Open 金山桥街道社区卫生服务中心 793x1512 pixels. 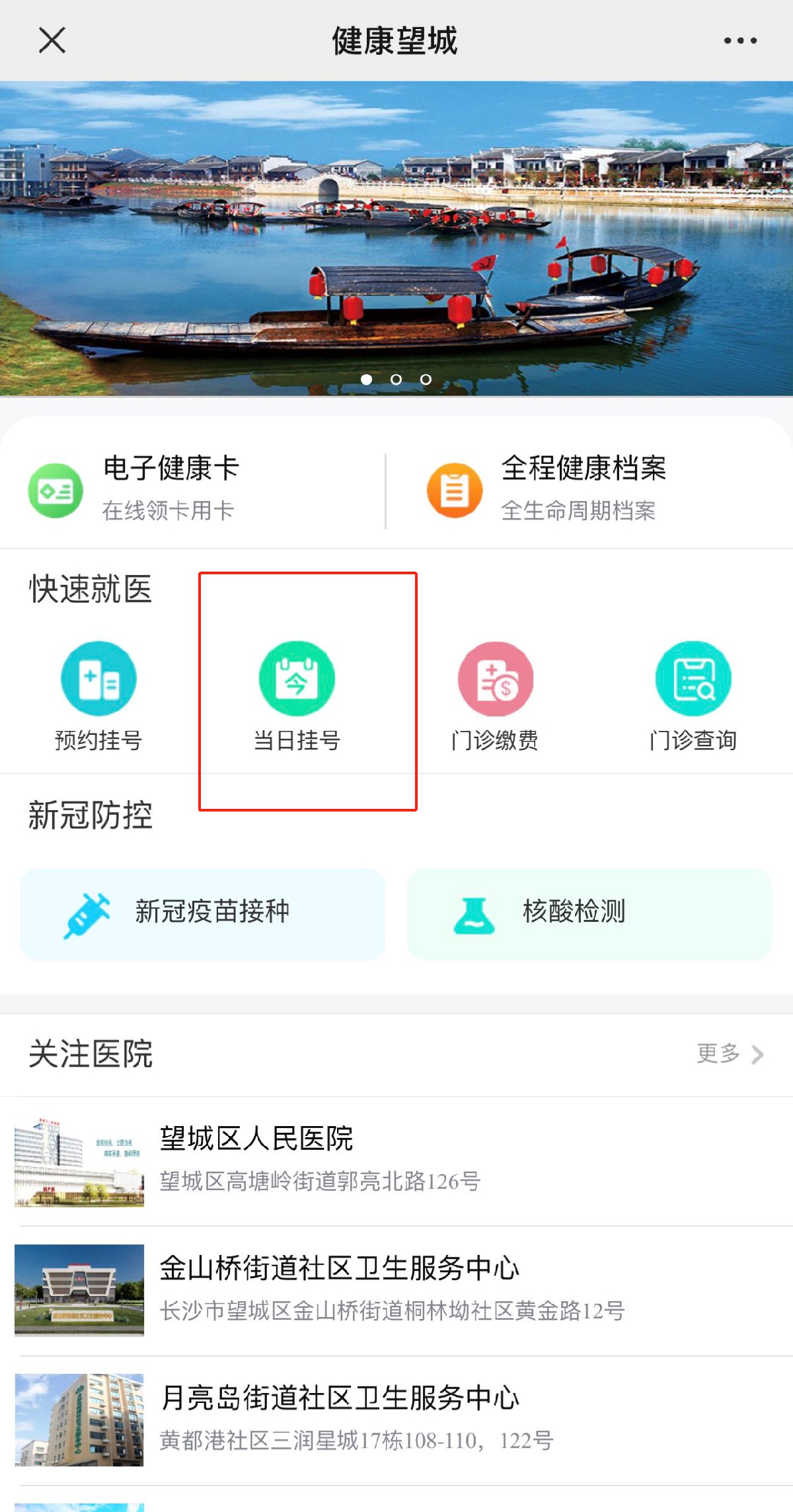(397, 1289)
